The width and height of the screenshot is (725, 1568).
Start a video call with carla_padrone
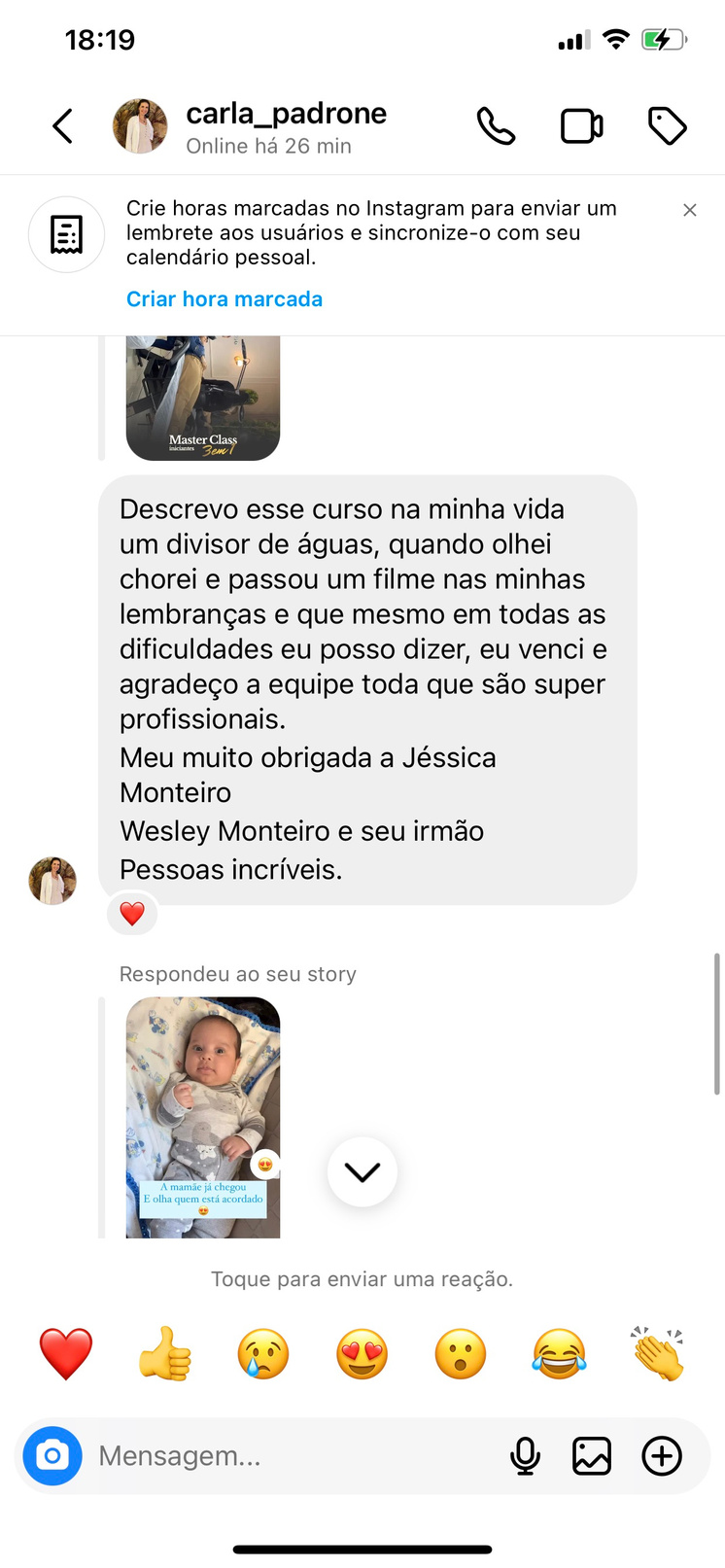(x=581, y=126)
